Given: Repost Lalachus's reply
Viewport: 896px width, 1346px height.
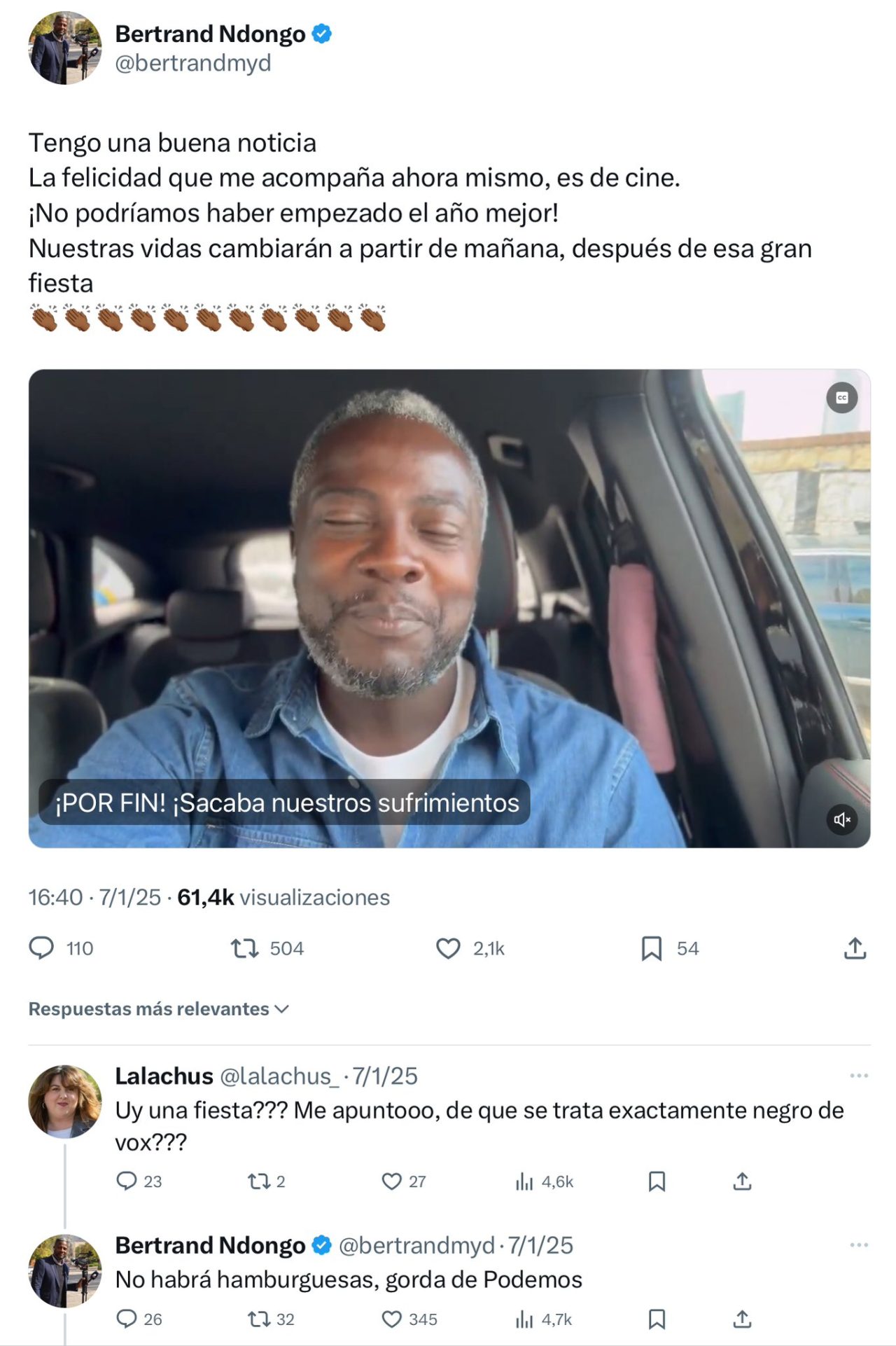Looking at the screenshot, I should 259,1181.
